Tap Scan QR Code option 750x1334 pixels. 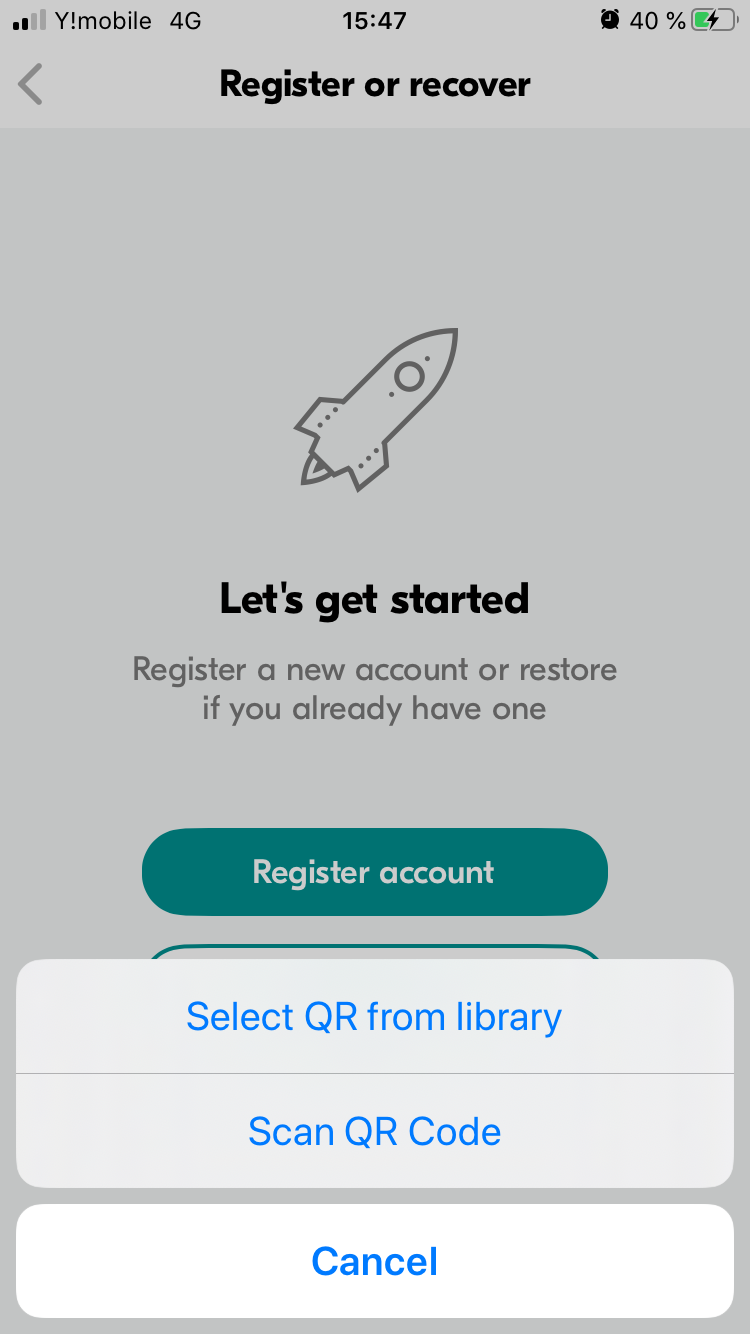(x=374, y=1131)
